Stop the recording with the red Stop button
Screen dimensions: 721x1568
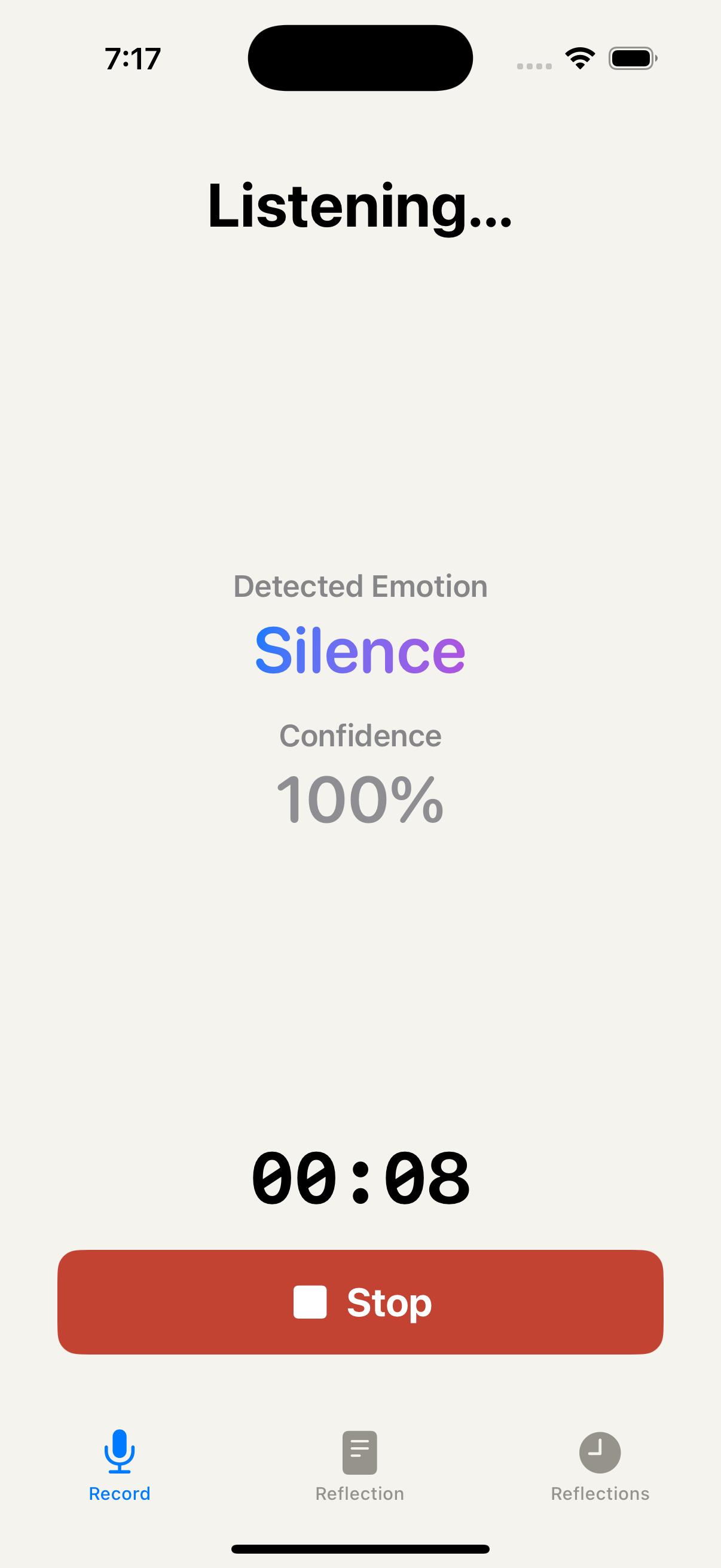click(360, 1302)
